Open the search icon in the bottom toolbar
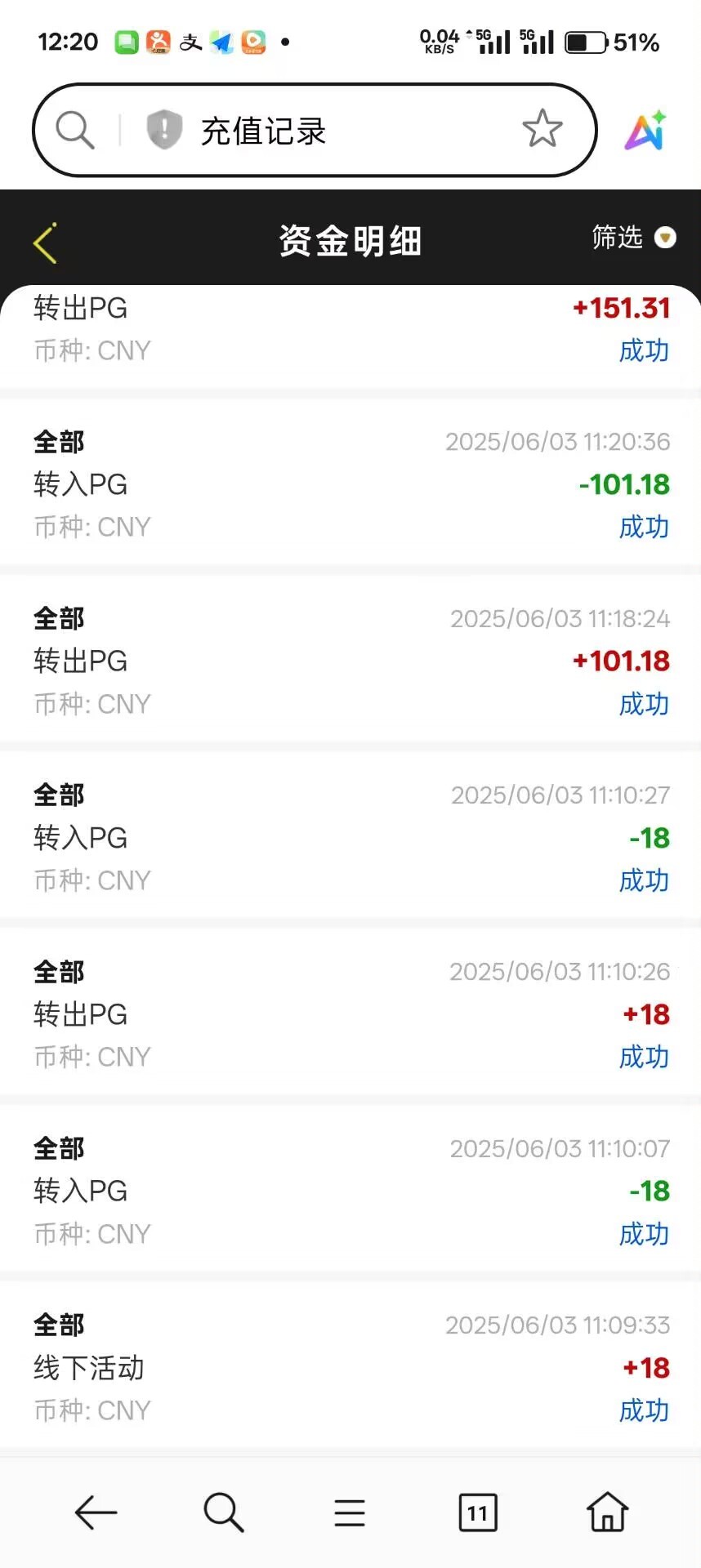Screen dimensions: 701x1568 pos(223,1512)
